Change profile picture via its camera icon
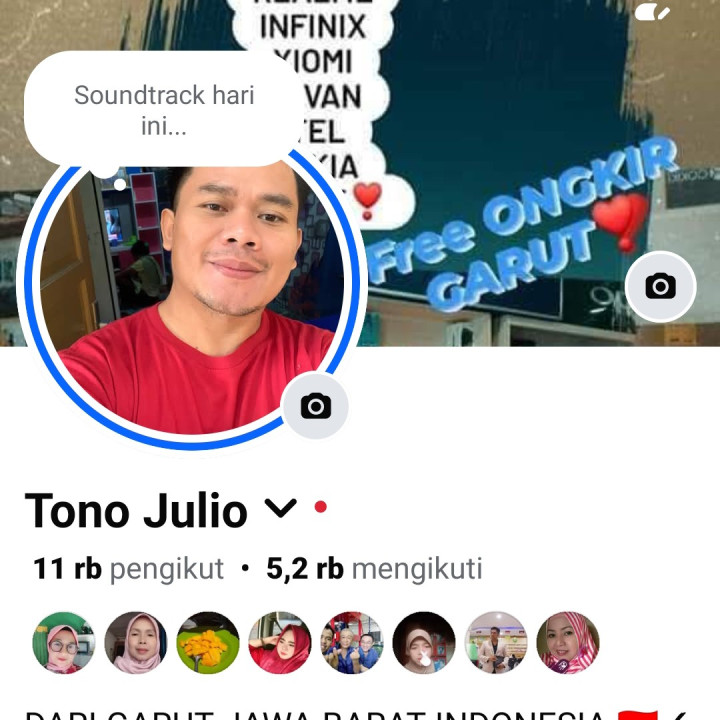 [315, 406]
